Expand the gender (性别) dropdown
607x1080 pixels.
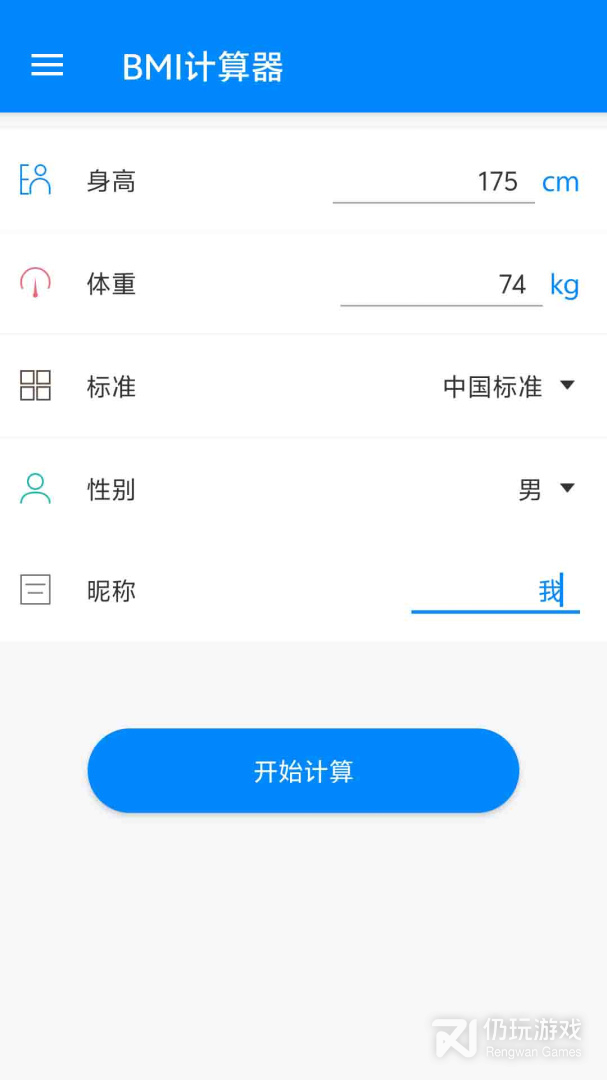pyautogui.click(x=546, y=489)
